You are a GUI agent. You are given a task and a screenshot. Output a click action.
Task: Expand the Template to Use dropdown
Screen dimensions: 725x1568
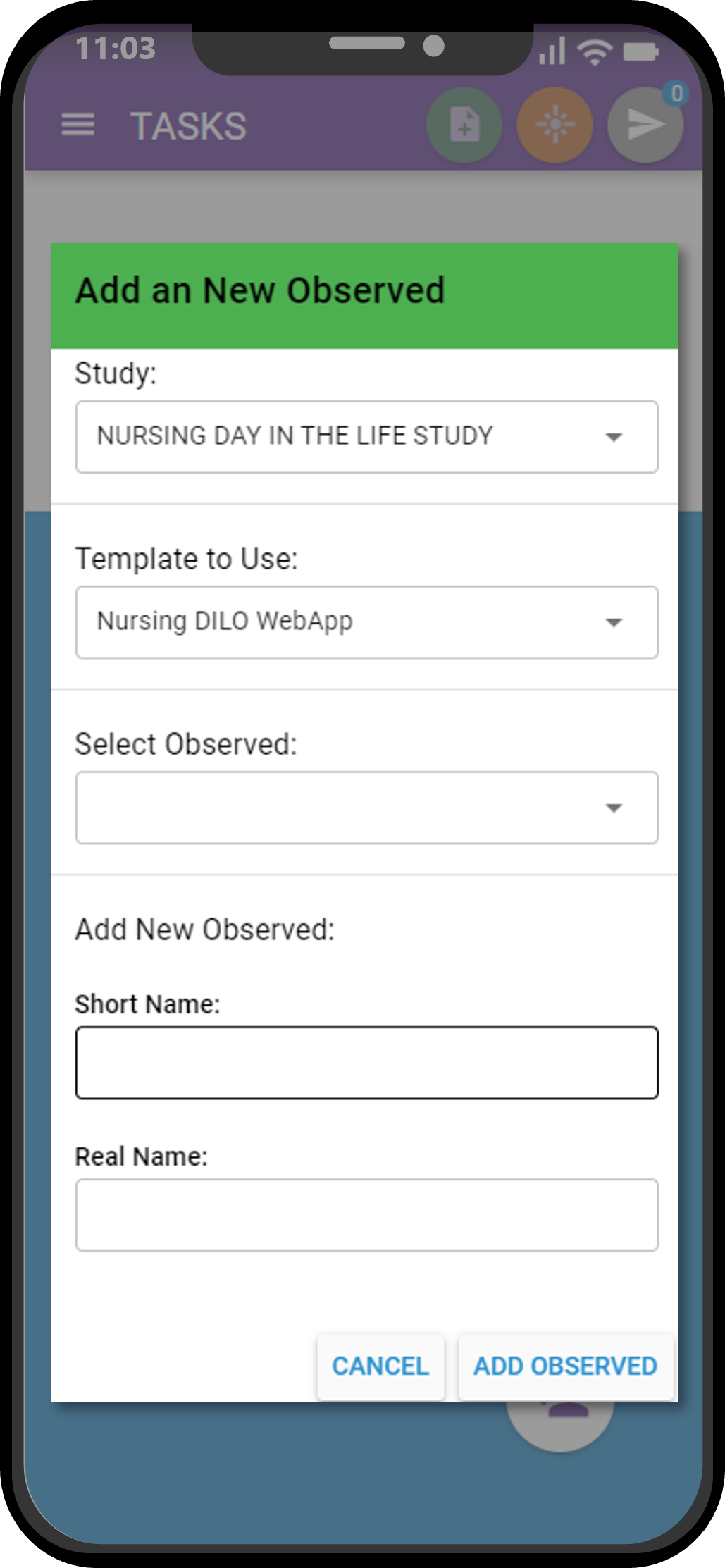[x=366, y=622]
